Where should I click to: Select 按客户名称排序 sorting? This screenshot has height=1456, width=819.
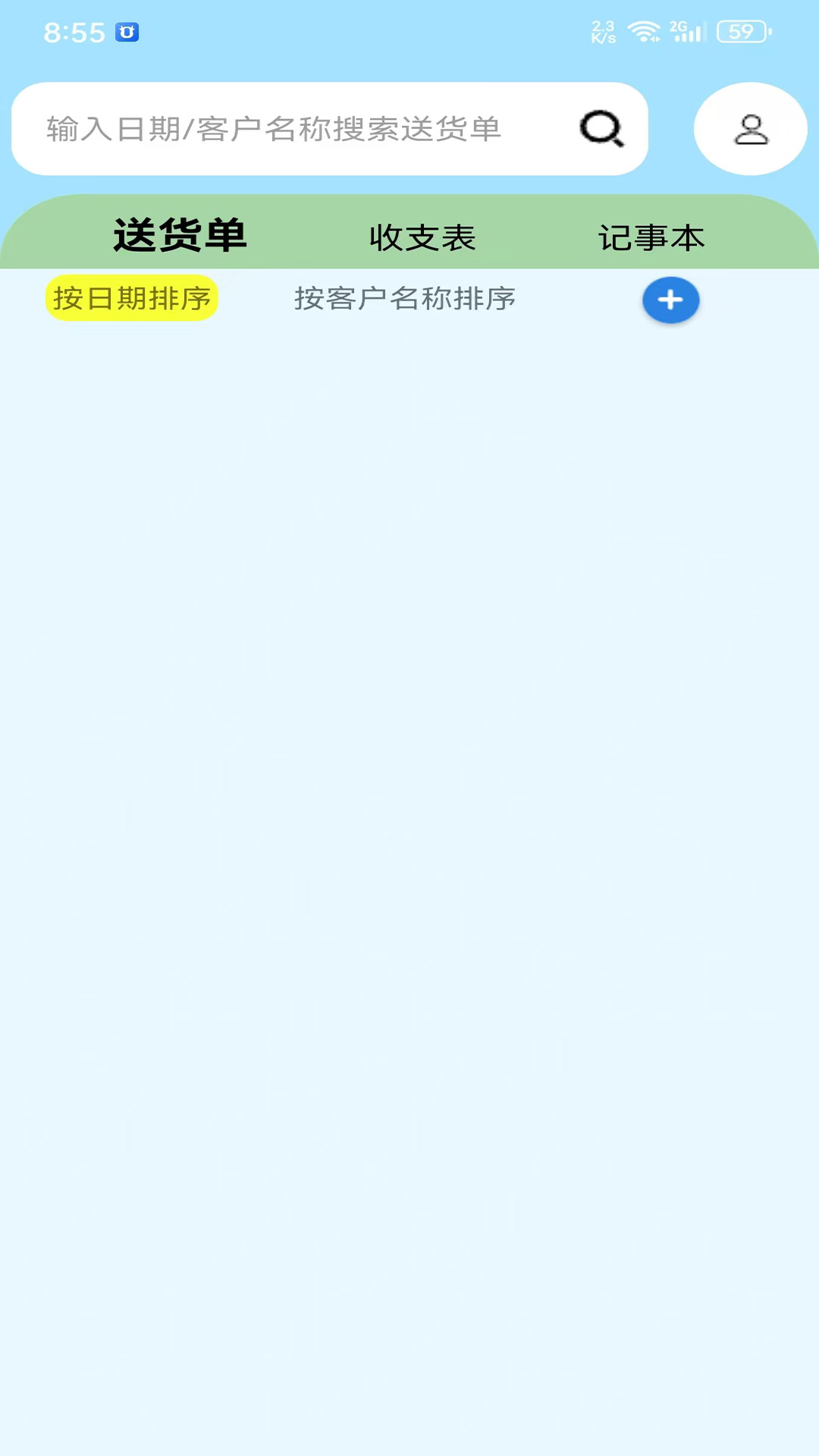tap(405, 298)
